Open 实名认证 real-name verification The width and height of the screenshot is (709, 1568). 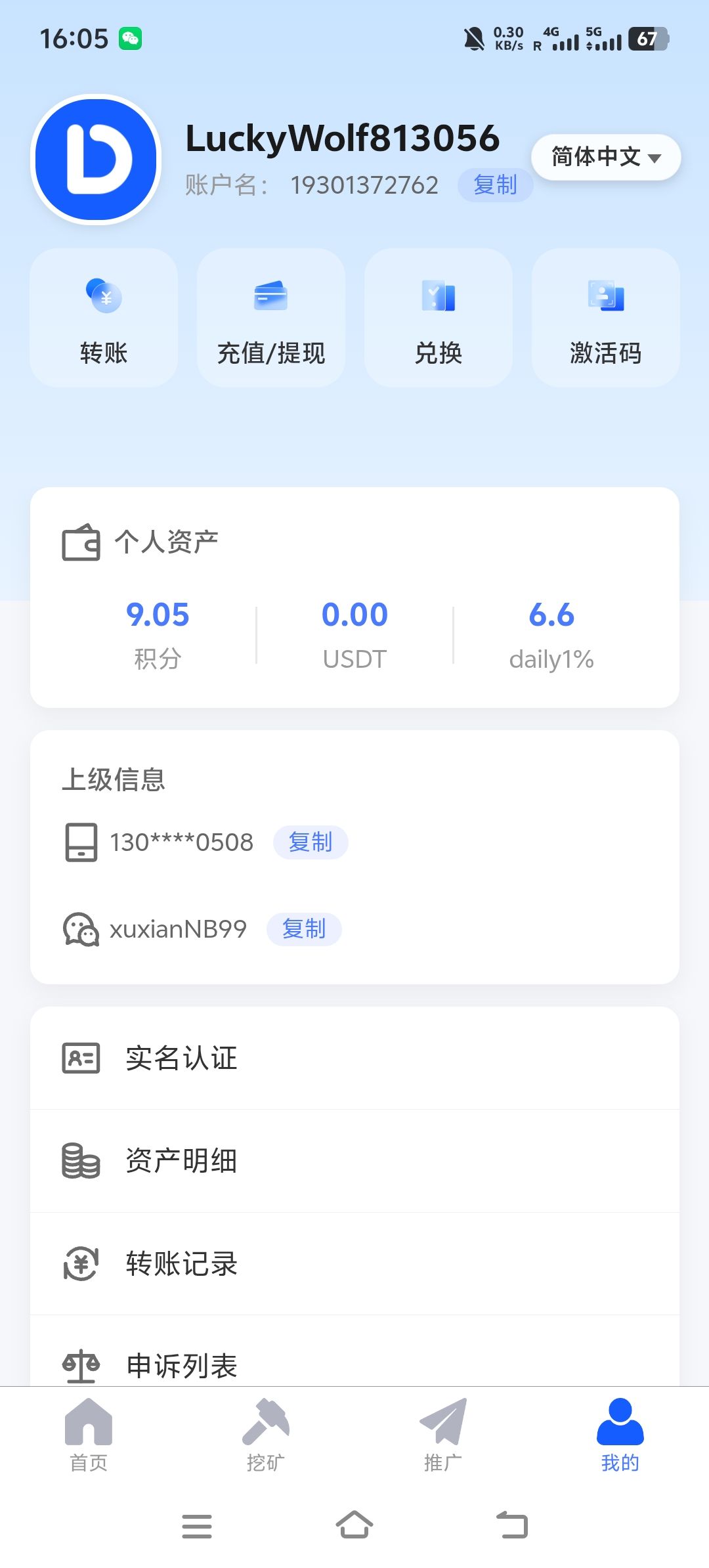354,1058
